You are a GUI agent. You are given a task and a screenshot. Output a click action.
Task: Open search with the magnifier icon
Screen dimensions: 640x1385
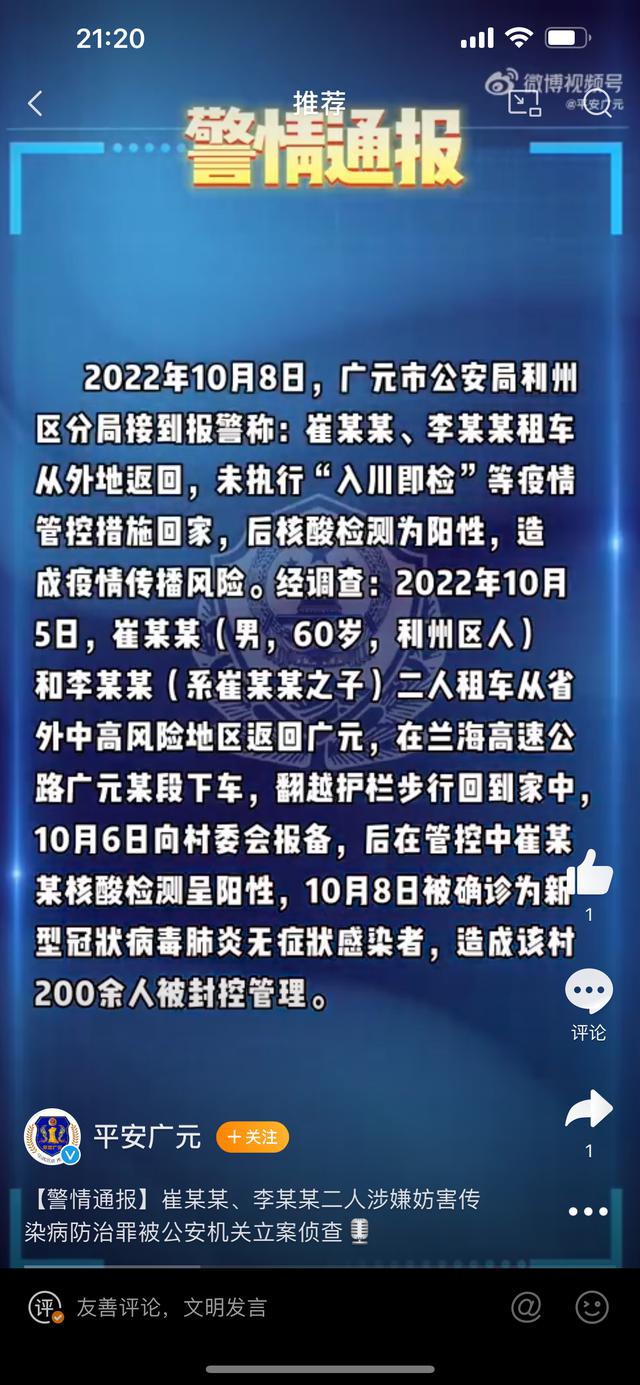click(x=597, y=103)
